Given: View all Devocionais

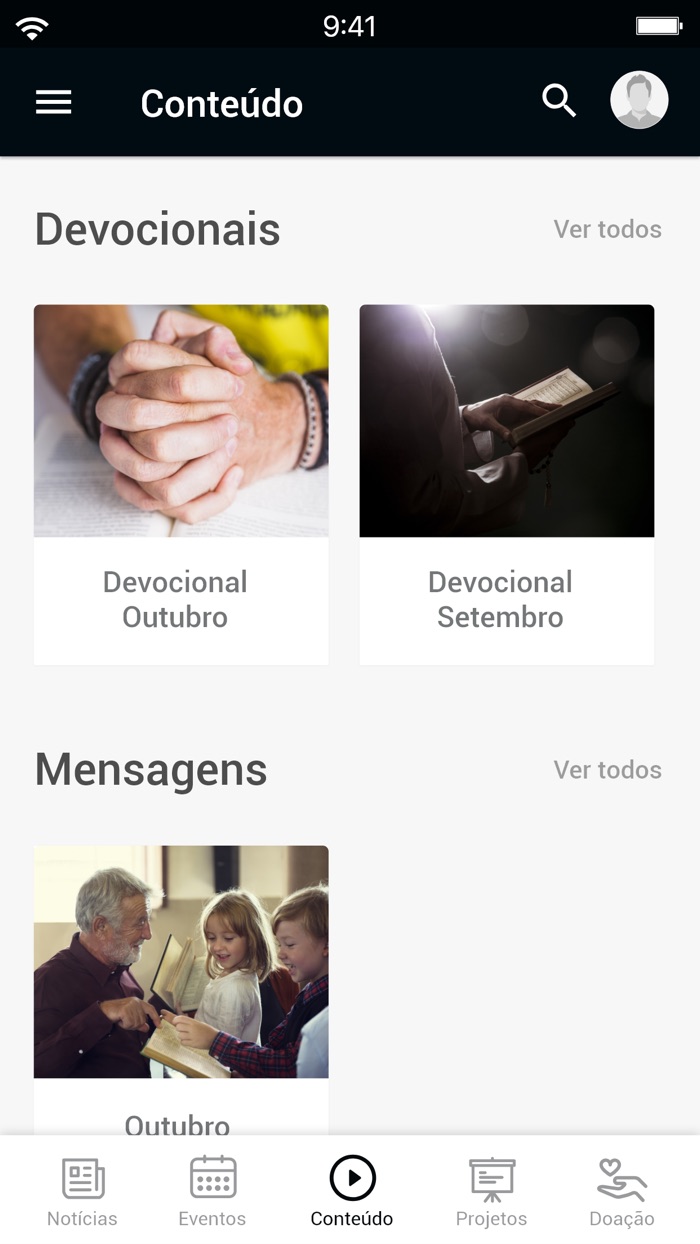Looking at the screenshot, I should point(607,230).
